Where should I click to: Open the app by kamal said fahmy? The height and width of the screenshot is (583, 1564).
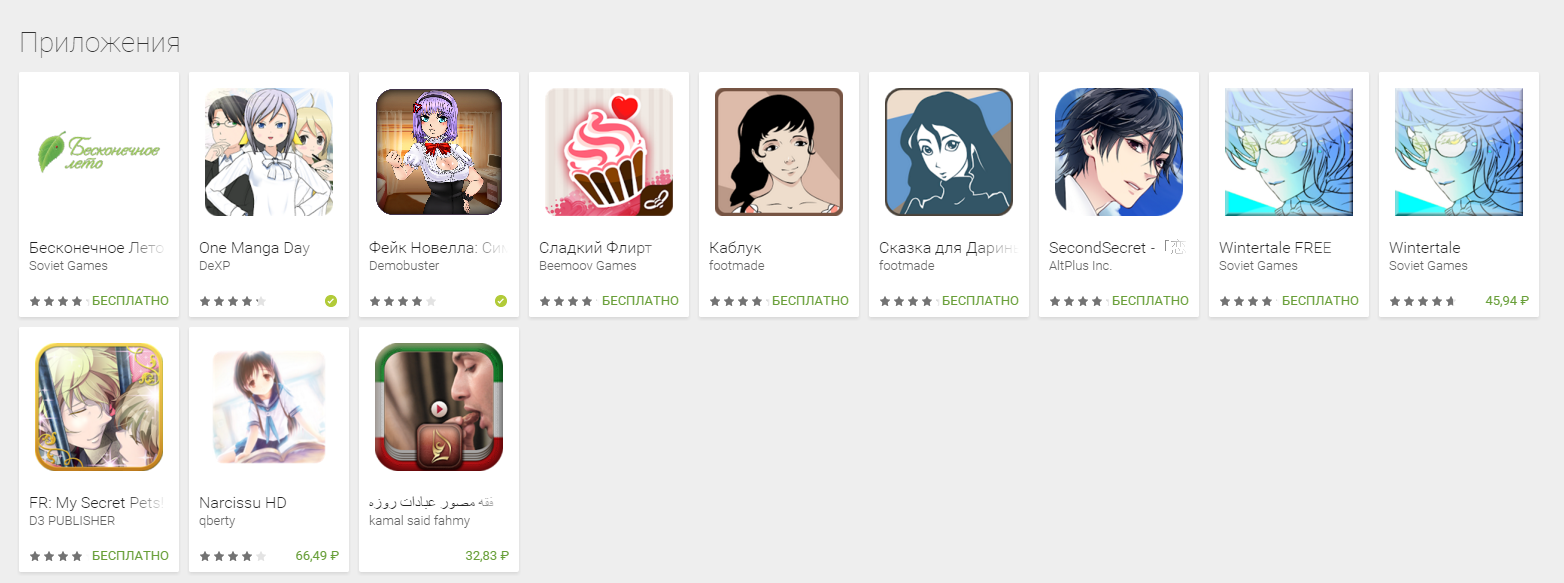[439, 407]
